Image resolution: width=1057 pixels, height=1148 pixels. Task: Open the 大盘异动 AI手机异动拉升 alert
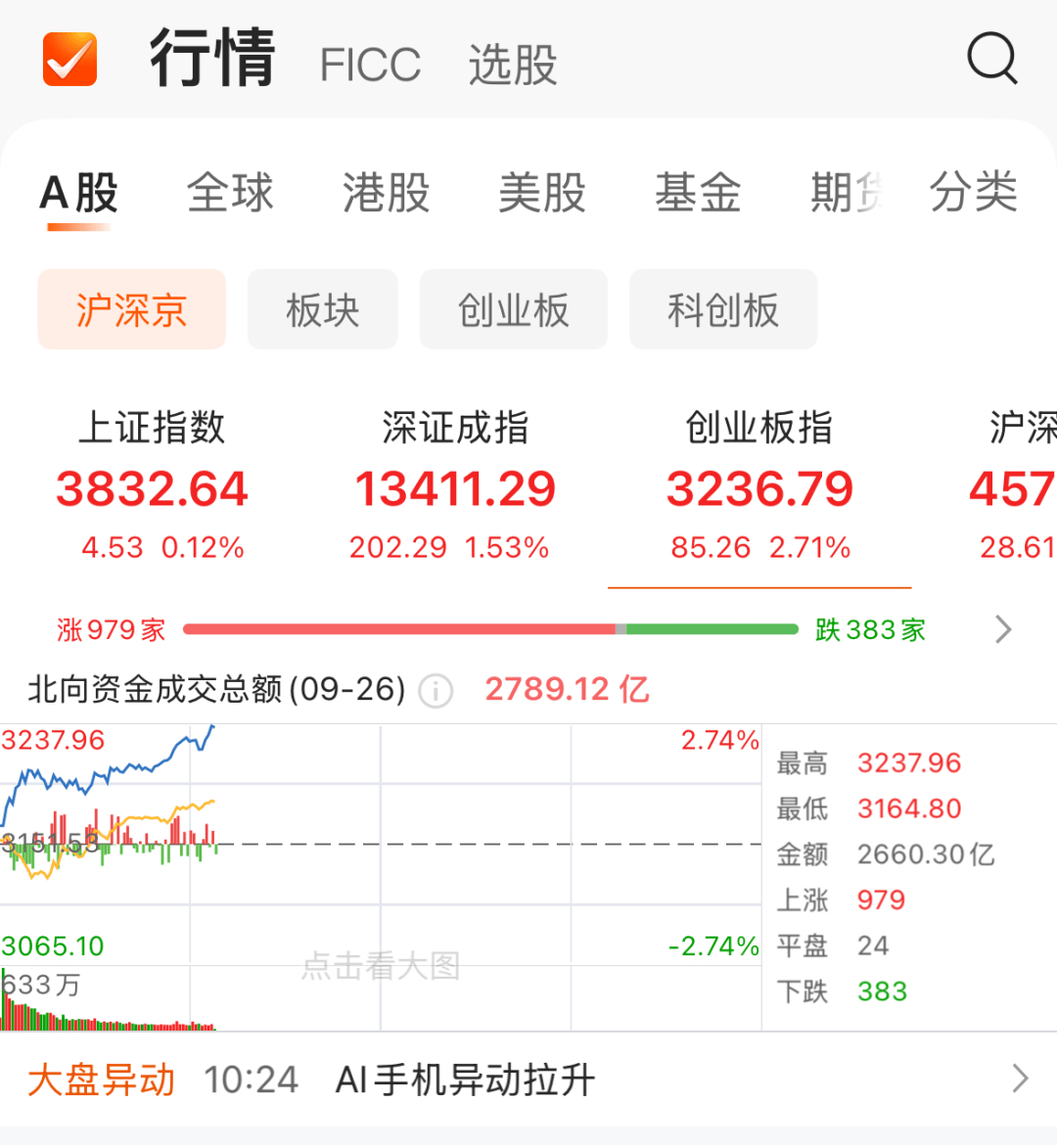528,1079
